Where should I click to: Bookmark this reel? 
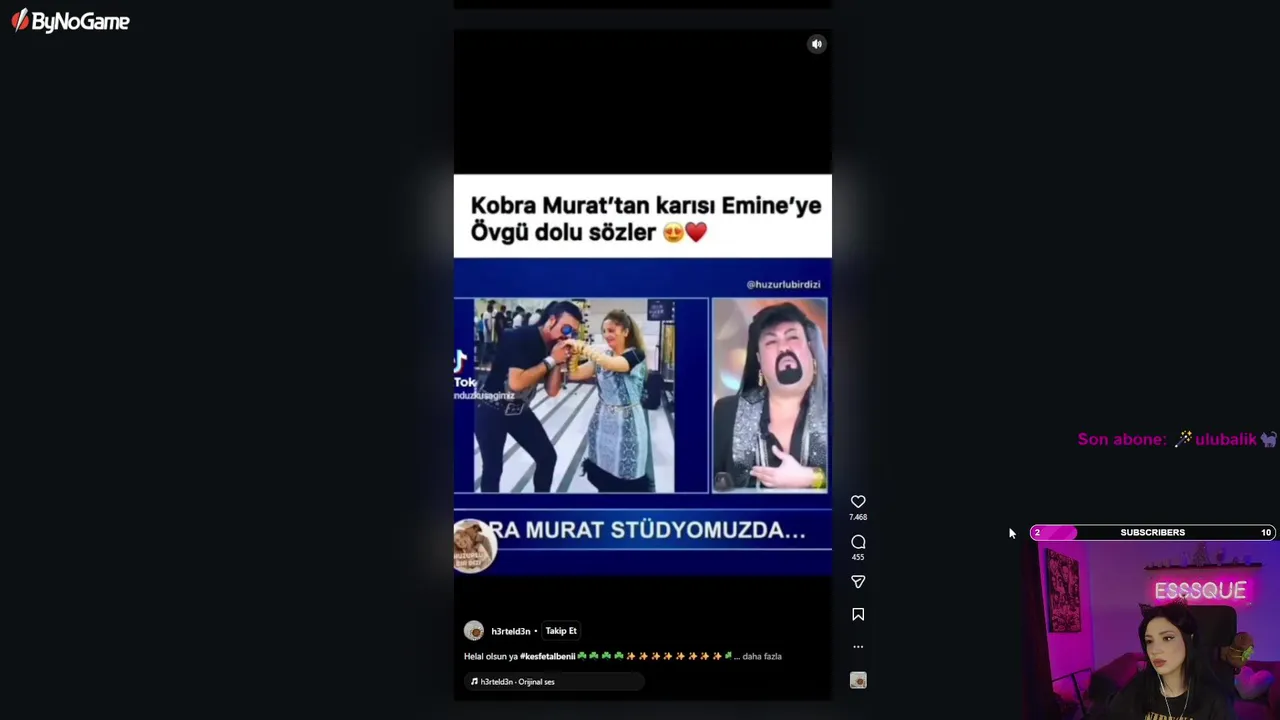click(858, 615)
